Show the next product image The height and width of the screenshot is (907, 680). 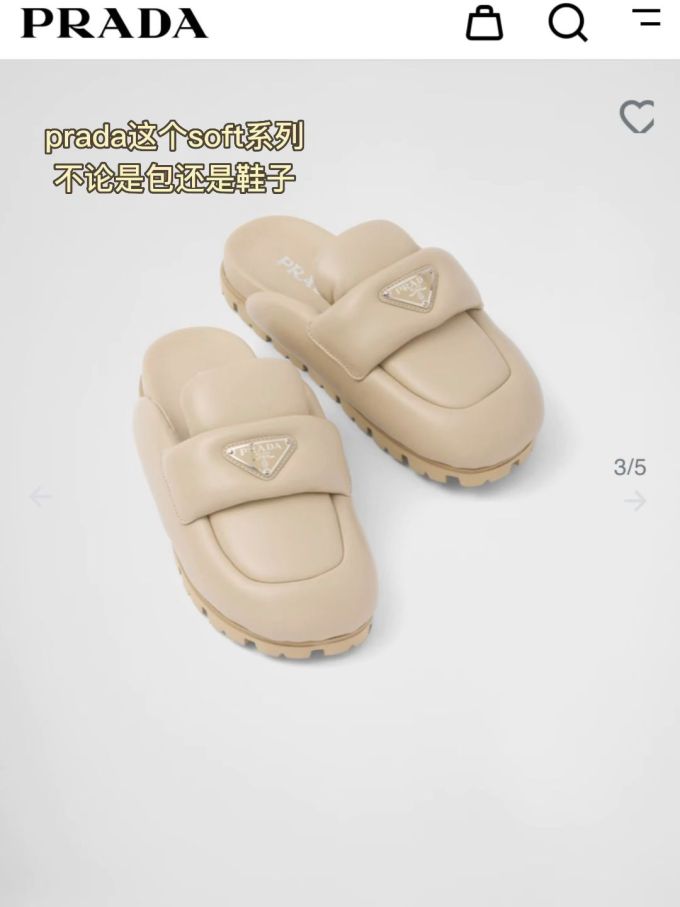pyautogui.click(x=635, y=501)
